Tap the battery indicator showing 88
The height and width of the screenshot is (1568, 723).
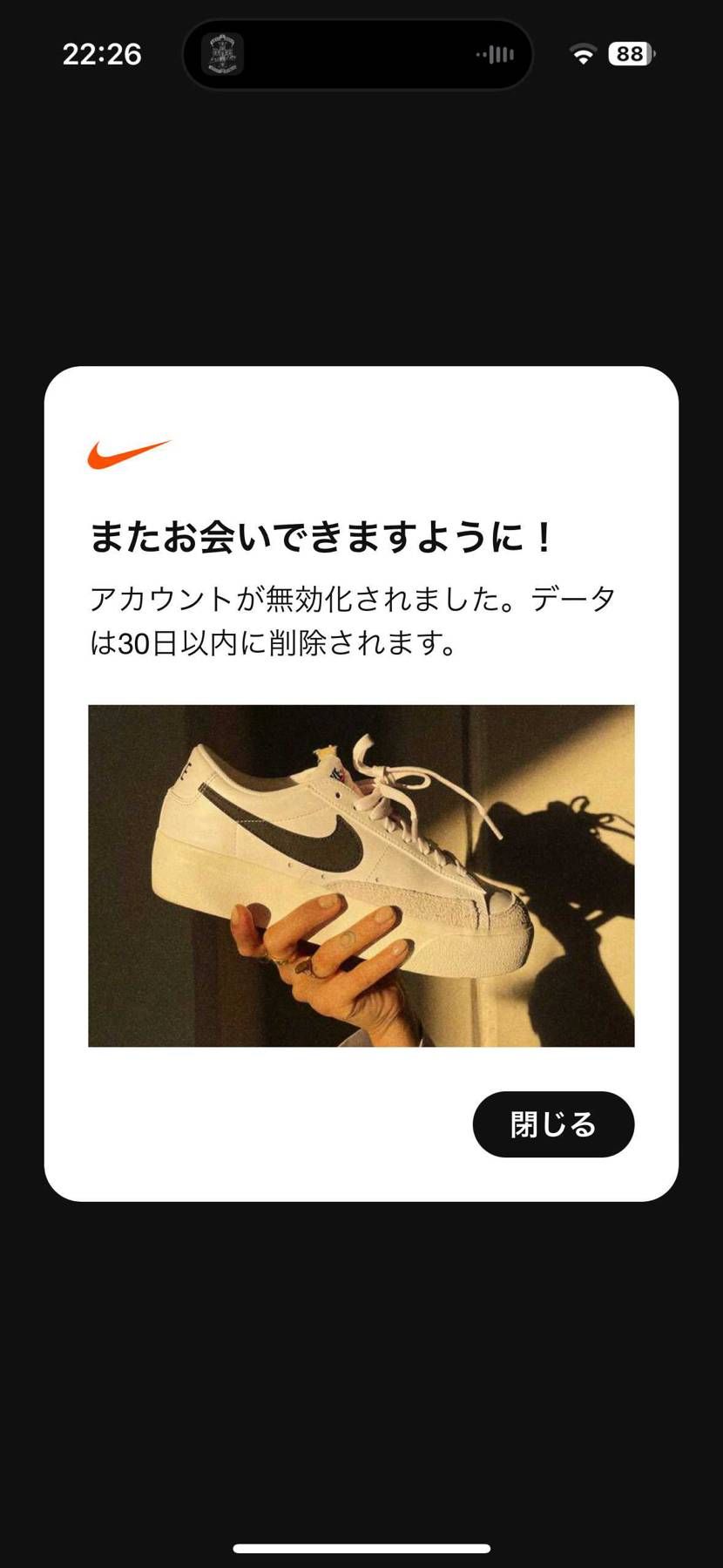pos(631,54)
